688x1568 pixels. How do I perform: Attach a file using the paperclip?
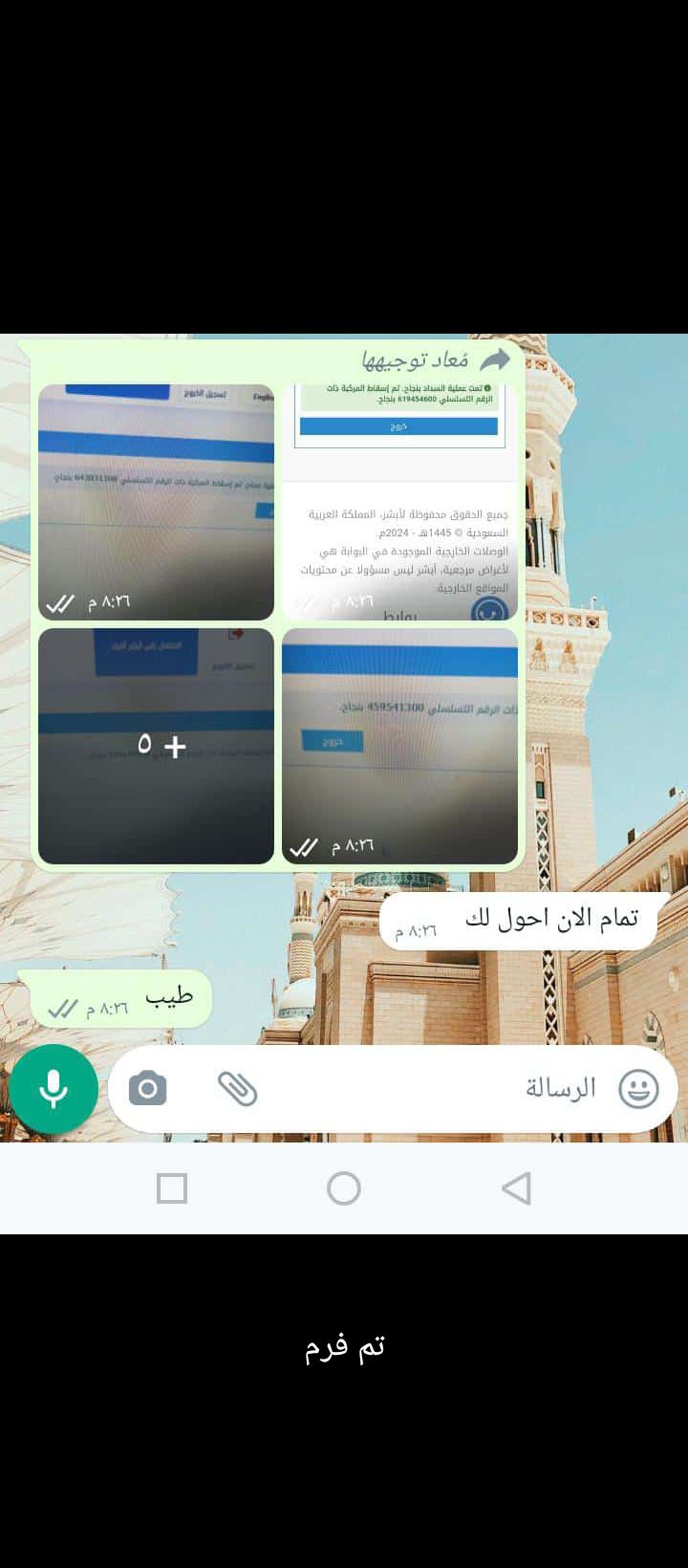point(237,1089)
